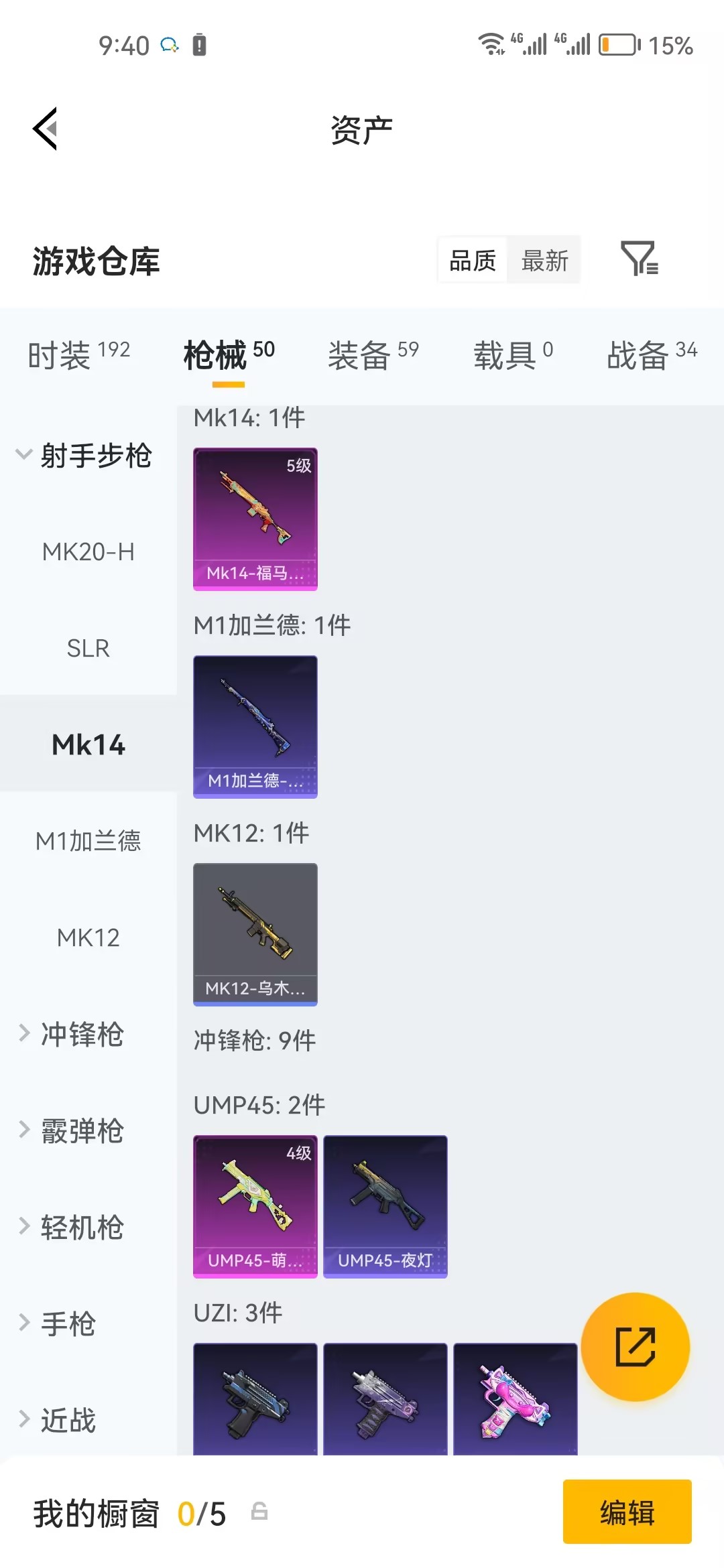This screenshot has width=724, height=1568.
Task: Enable 最新 sorting mode
Action: [544, 261]
